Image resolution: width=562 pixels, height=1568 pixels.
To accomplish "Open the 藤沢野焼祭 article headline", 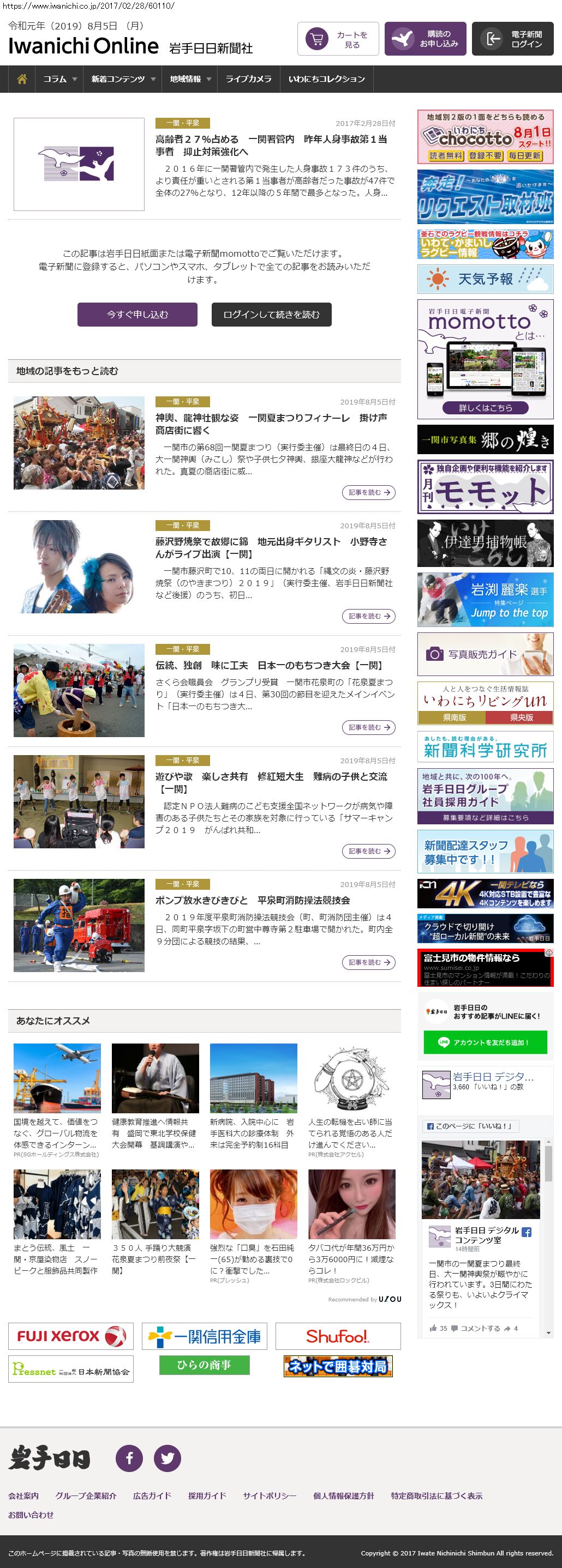I will pyautogui.click(x=271, y=547).
